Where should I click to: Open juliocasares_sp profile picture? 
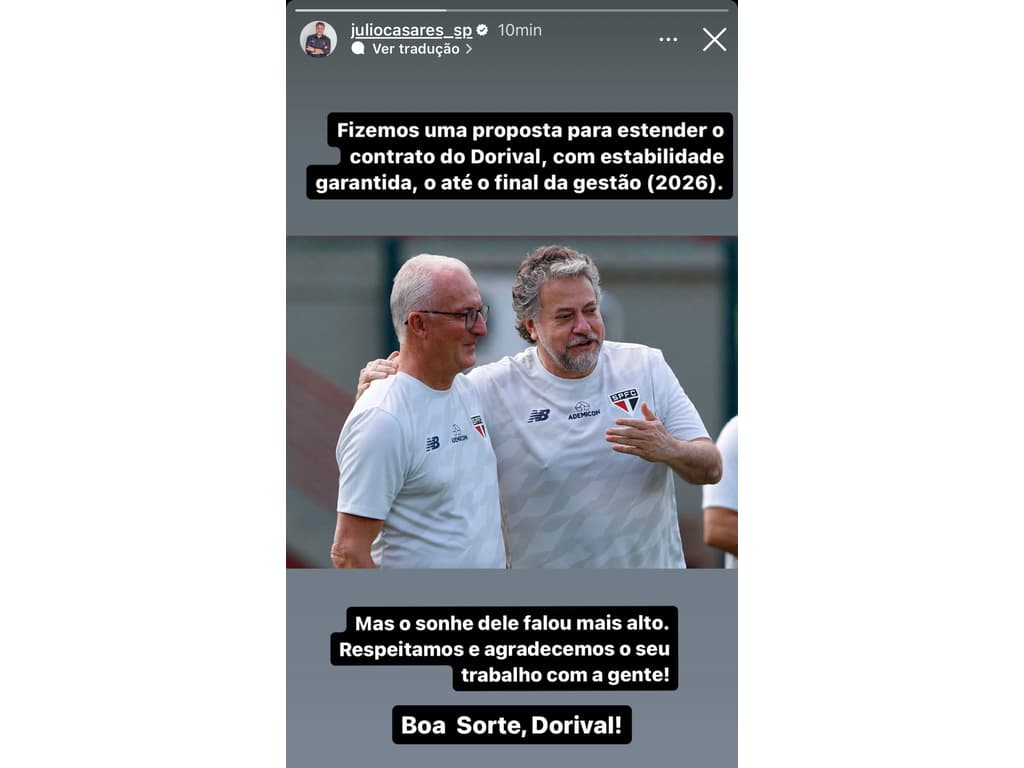click(318, 39)
